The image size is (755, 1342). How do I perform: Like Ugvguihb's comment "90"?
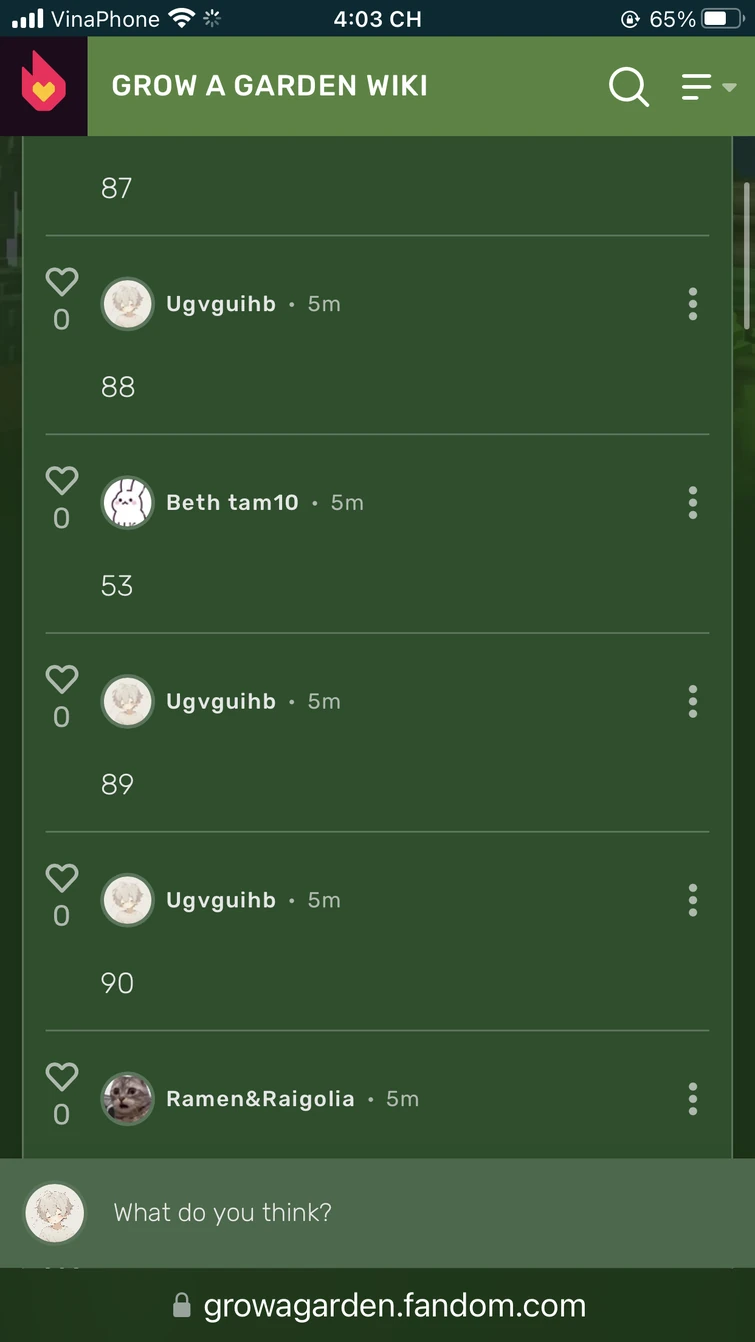(x=62, y=878)
